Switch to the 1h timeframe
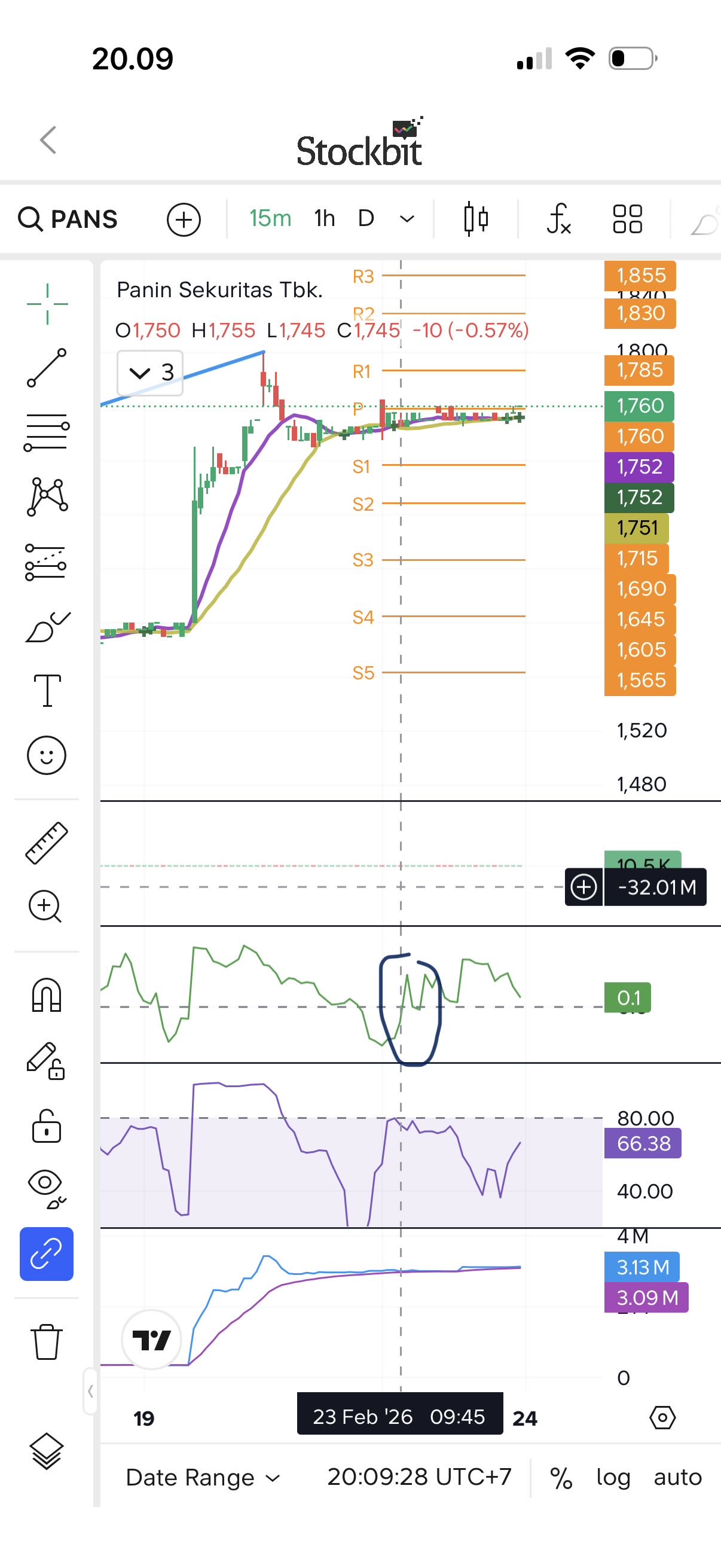The height and width of the screenshot is (1568, 721). coord(325,218)
